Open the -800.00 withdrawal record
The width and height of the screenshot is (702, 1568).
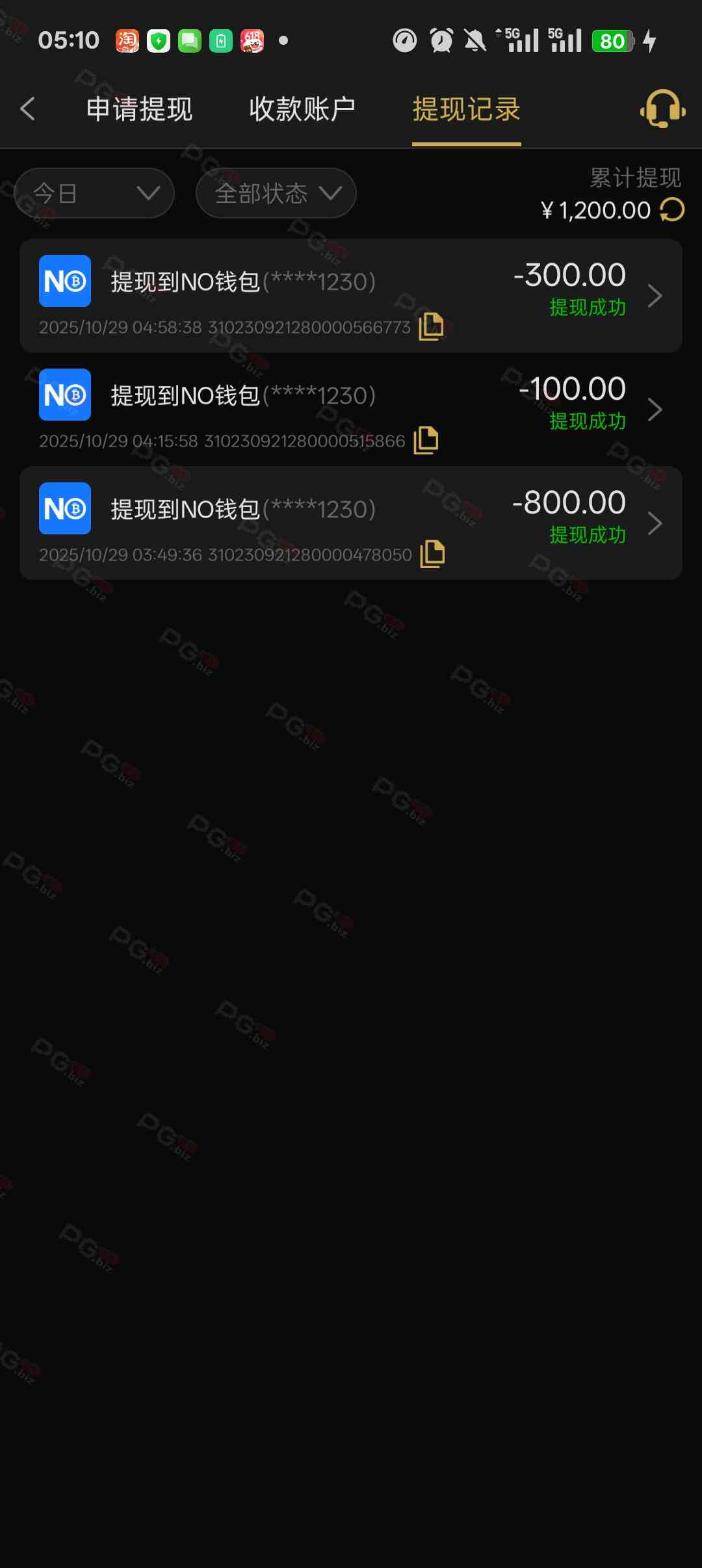(x=351, y=523)
